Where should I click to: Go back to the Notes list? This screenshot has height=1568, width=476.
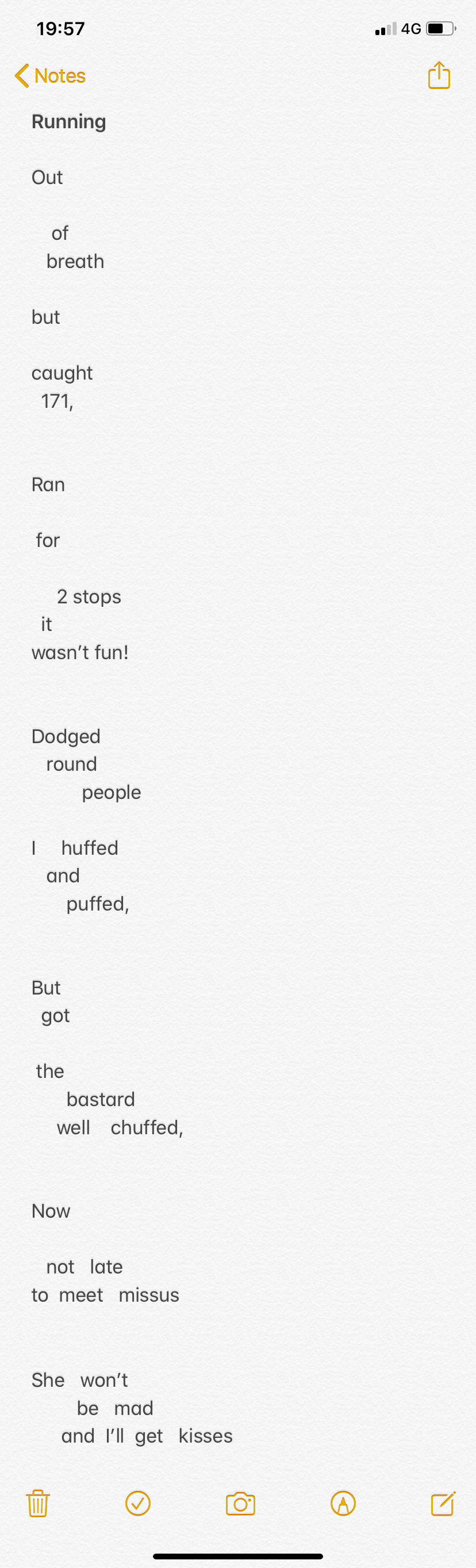[50, 76]
